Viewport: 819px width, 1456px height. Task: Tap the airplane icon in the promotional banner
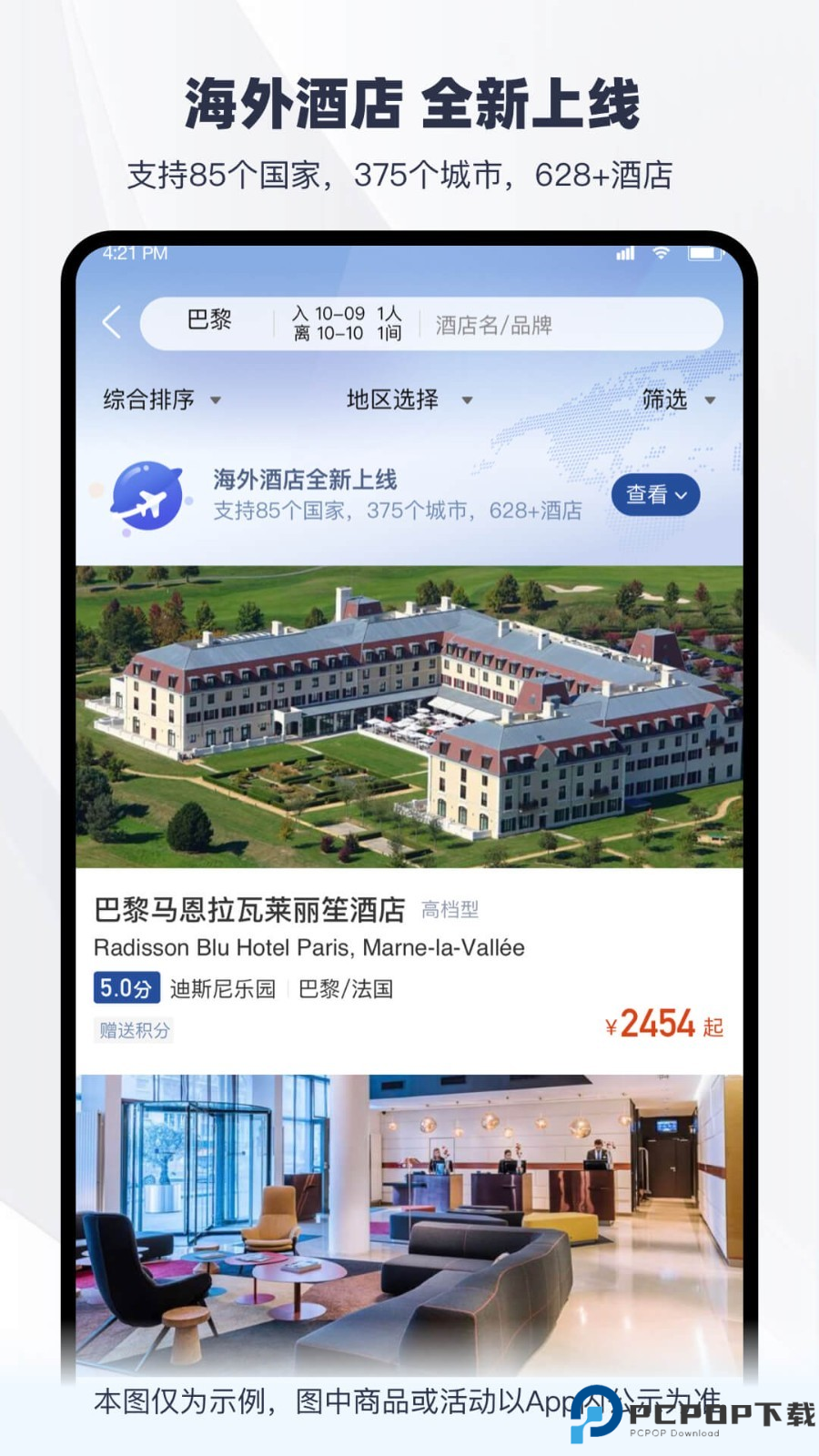click(x=150, y=499)
